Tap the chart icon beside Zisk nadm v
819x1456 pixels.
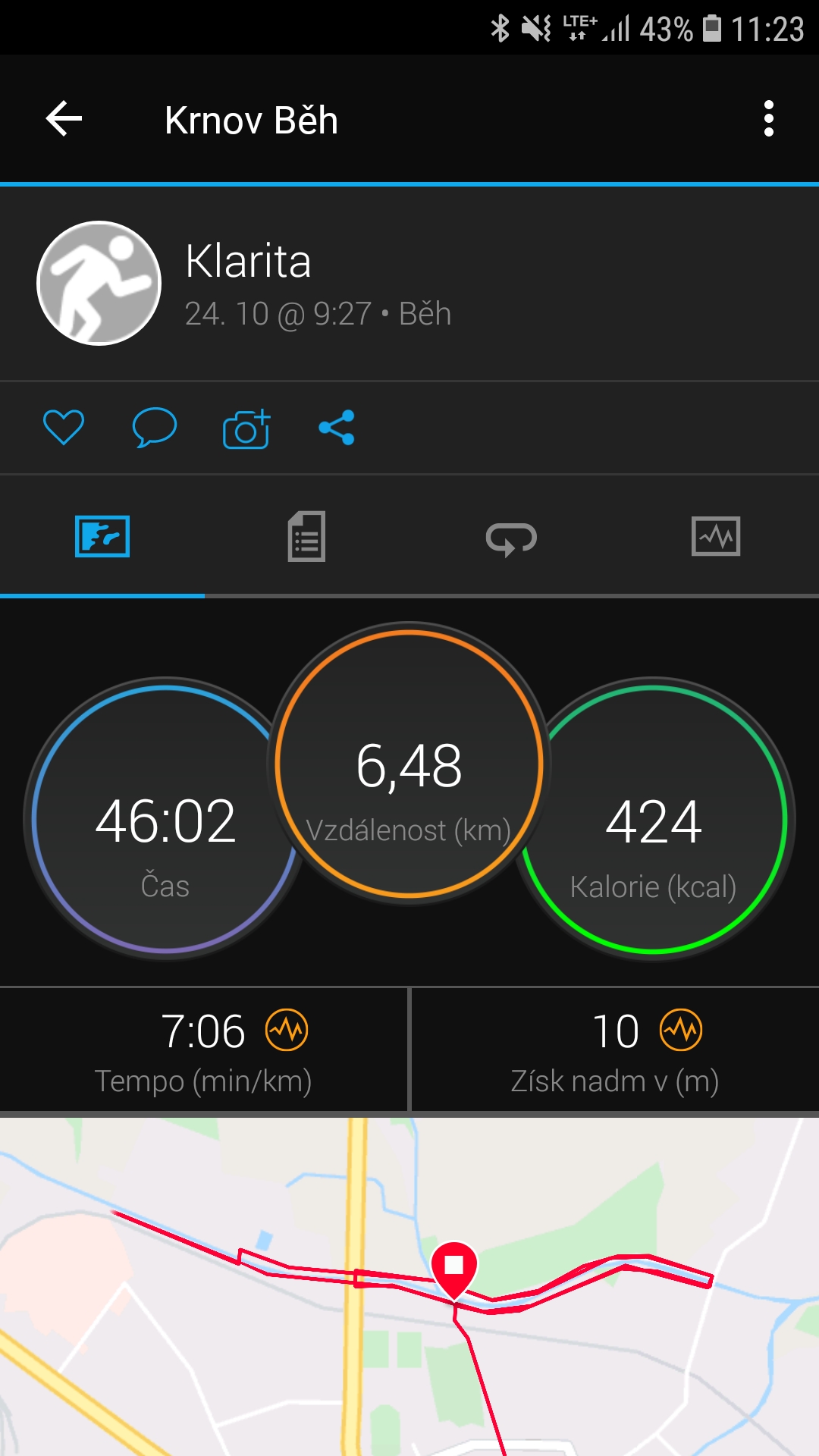click(x=681, y=1030)
